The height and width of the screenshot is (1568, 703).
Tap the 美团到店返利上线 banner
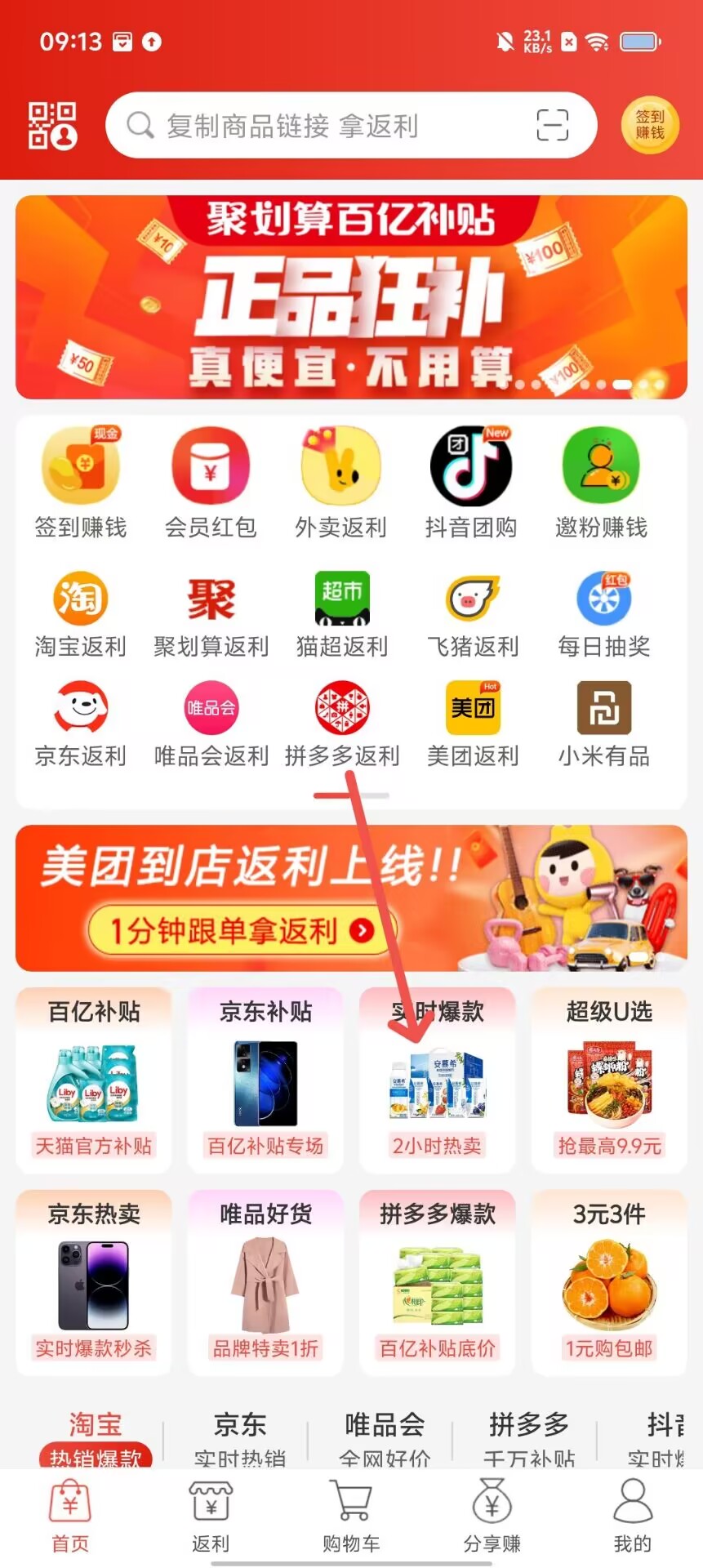pos(351,898)
